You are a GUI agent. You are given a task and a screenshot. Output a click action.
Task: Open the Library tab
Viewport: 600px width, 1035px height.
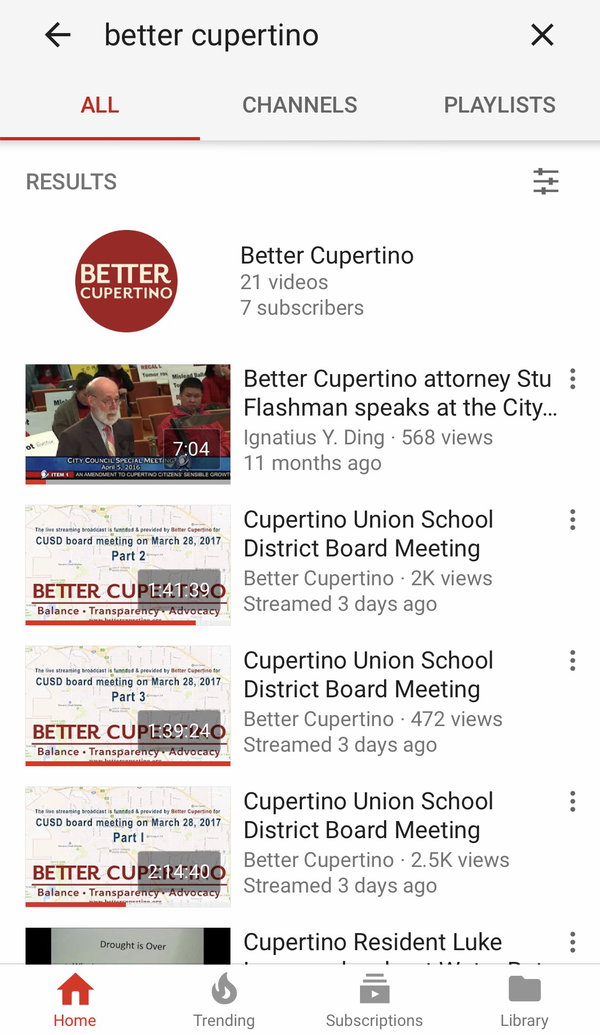coord(524,1000)
